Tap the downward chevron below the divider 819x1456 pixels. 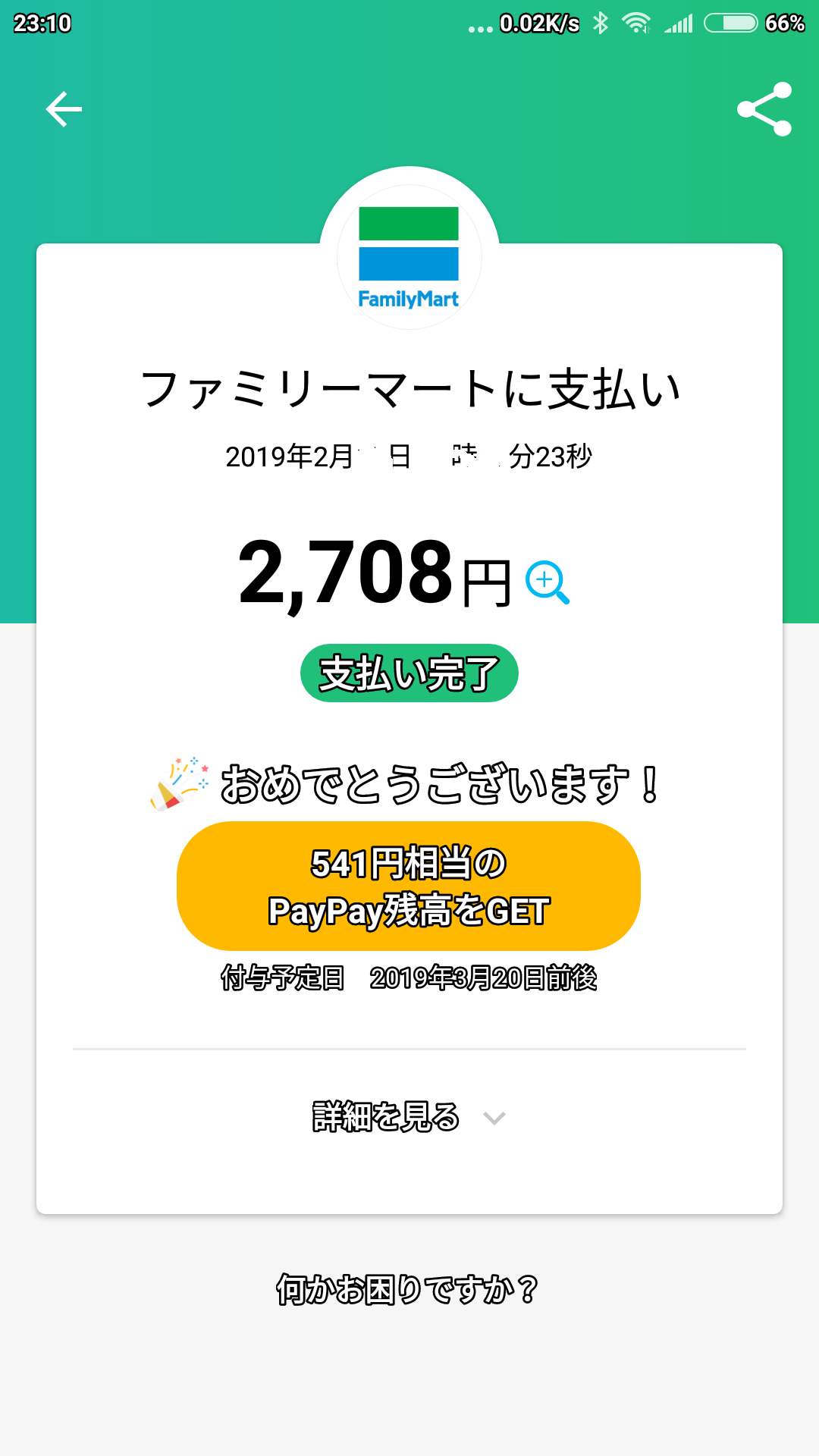click(494, 1116)
